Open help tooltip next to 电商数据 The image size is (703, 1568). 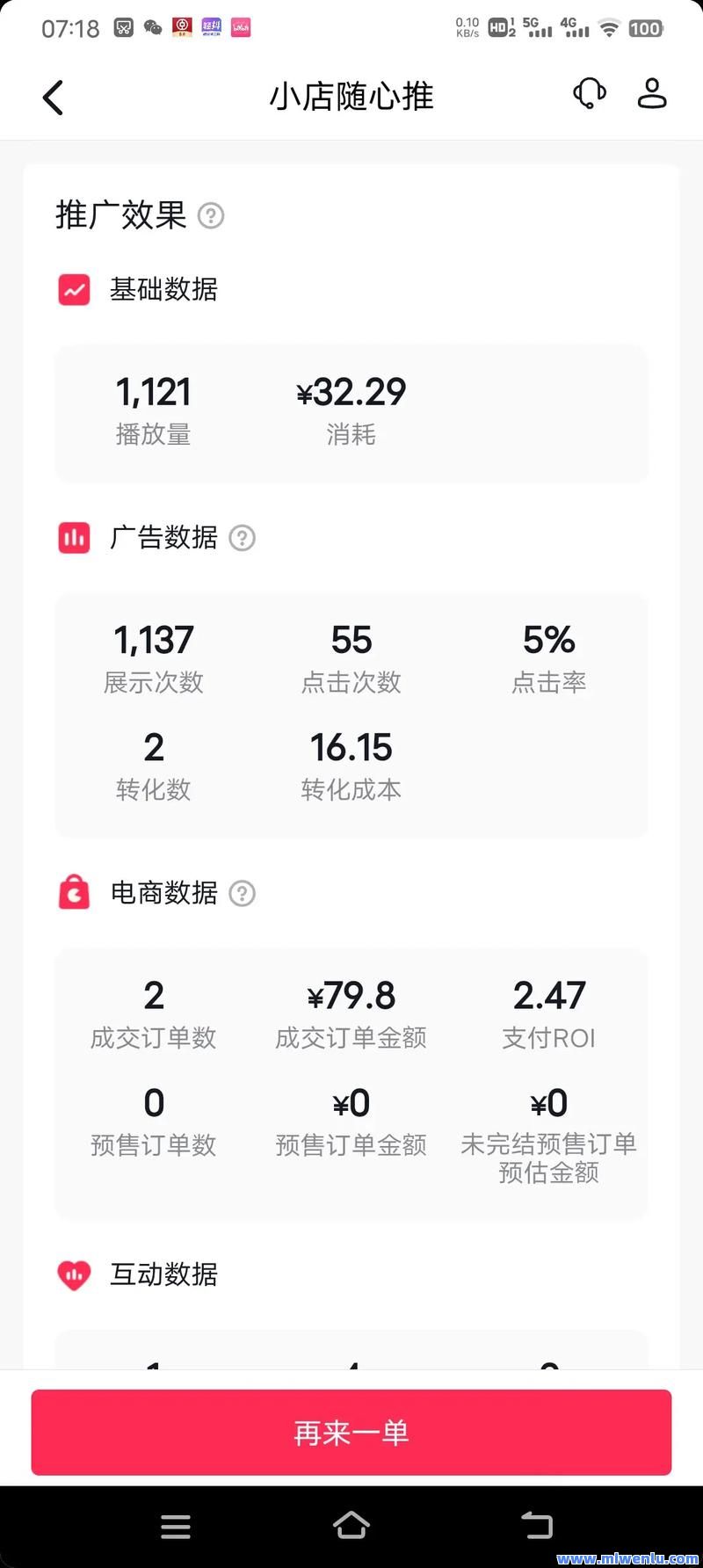(x=243, y=893)
